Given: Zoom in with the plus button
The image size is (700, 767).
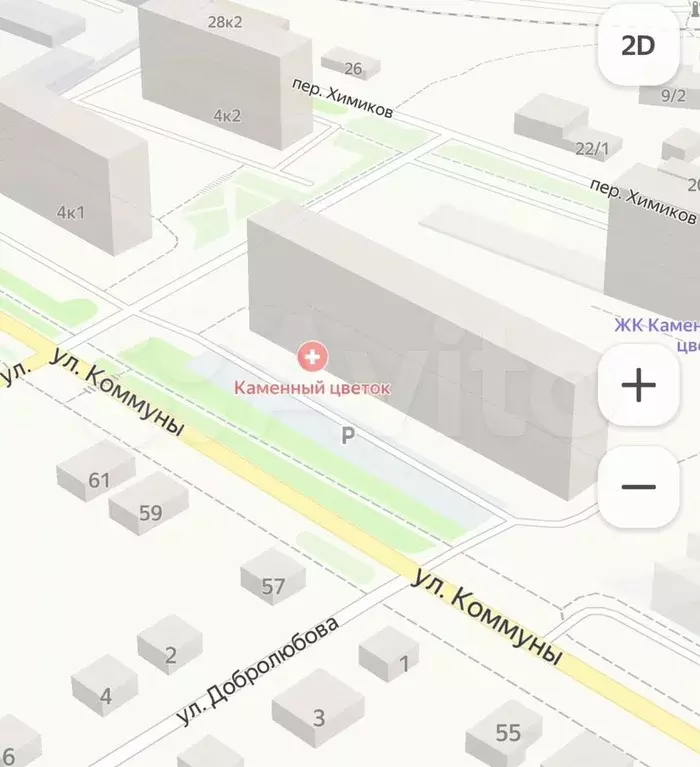Looking at the screenshot, I should pyautogui.click(x=638, y=386).
